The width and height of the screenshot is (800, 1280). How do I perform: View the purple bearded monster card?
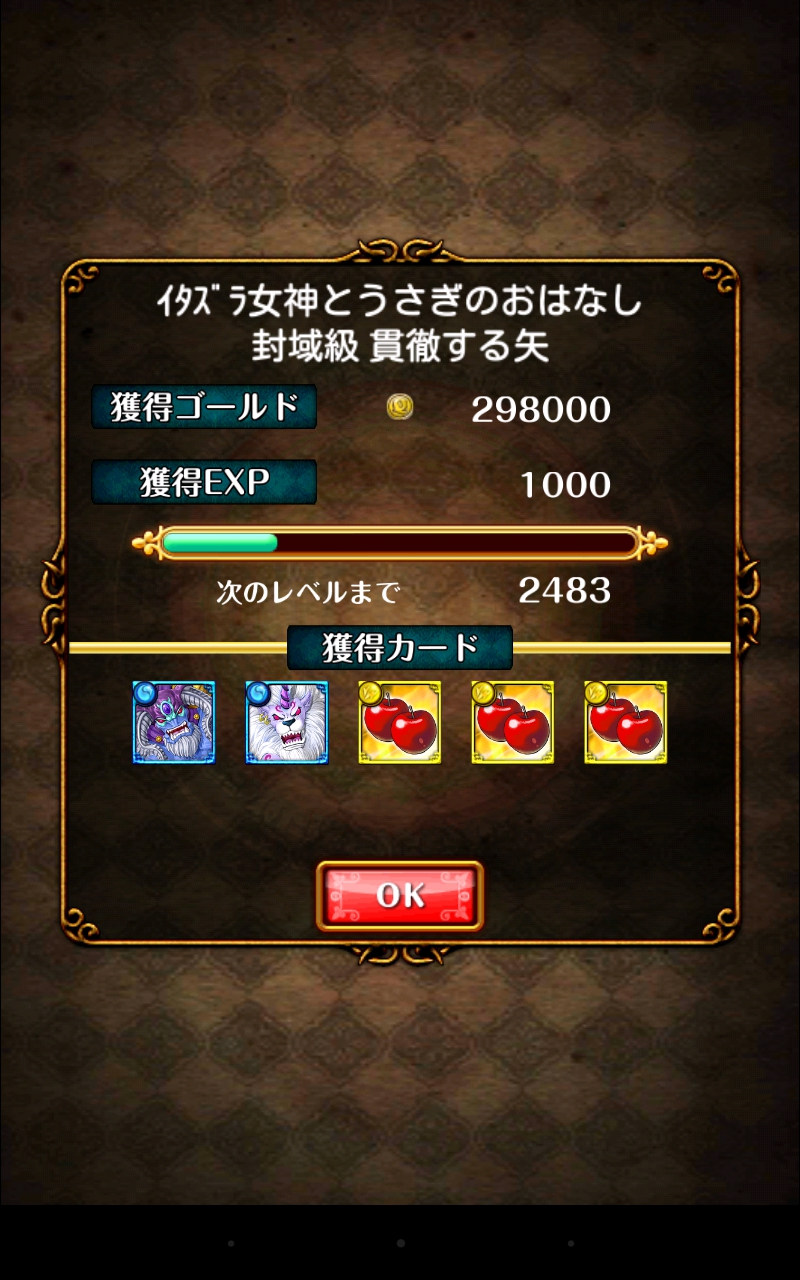click(174, 722)
